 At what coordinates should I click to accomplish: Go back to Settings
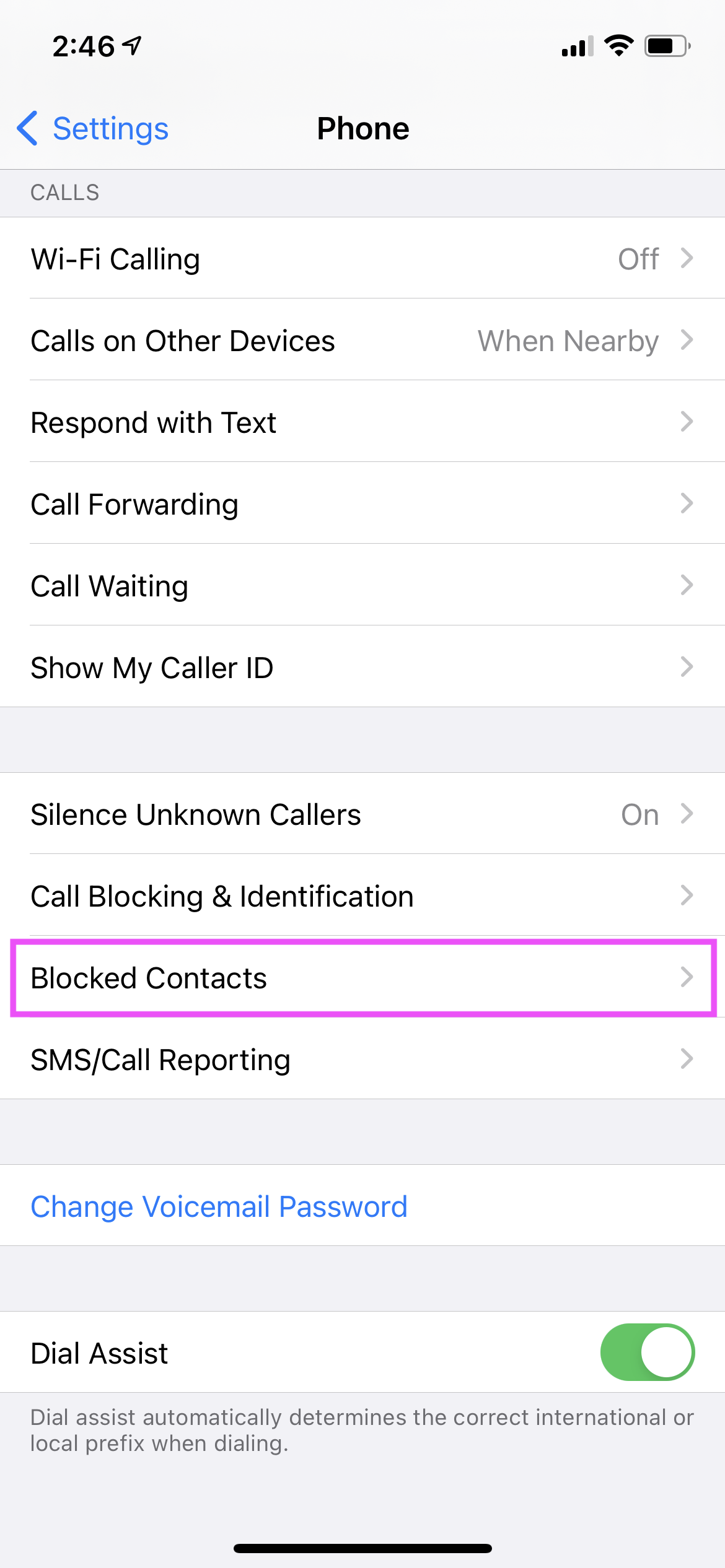pos(93,129)
